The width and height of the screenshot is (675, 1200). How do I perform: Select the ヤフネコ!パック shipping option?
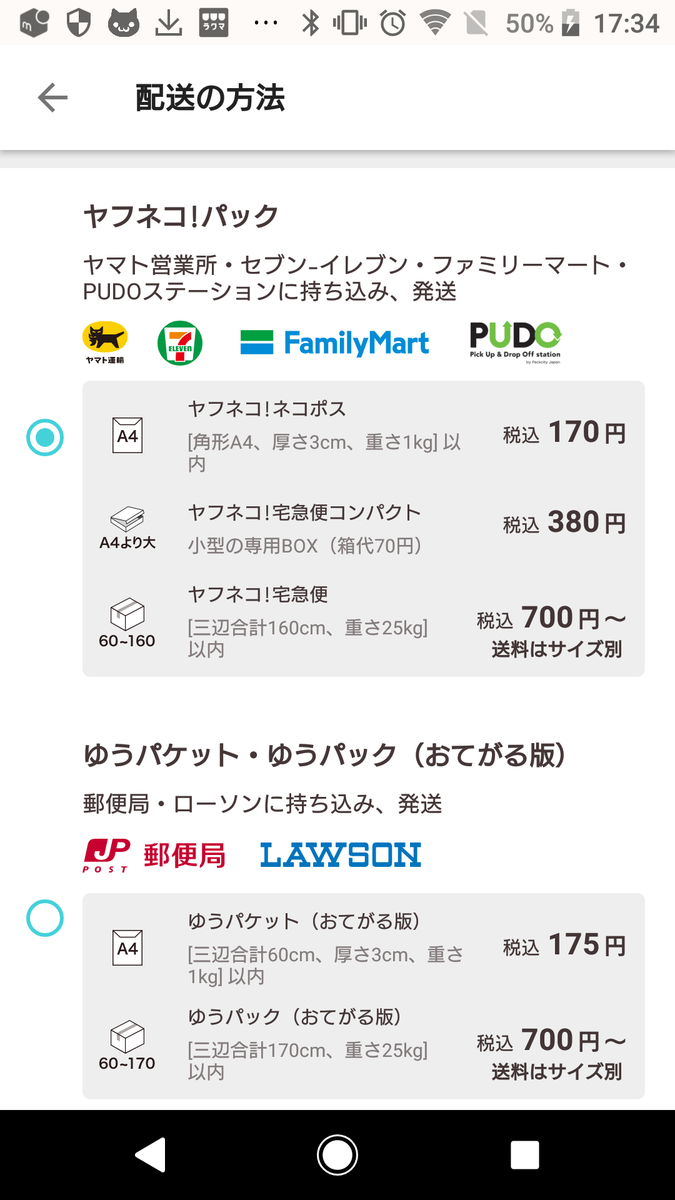tap(45, 437)
